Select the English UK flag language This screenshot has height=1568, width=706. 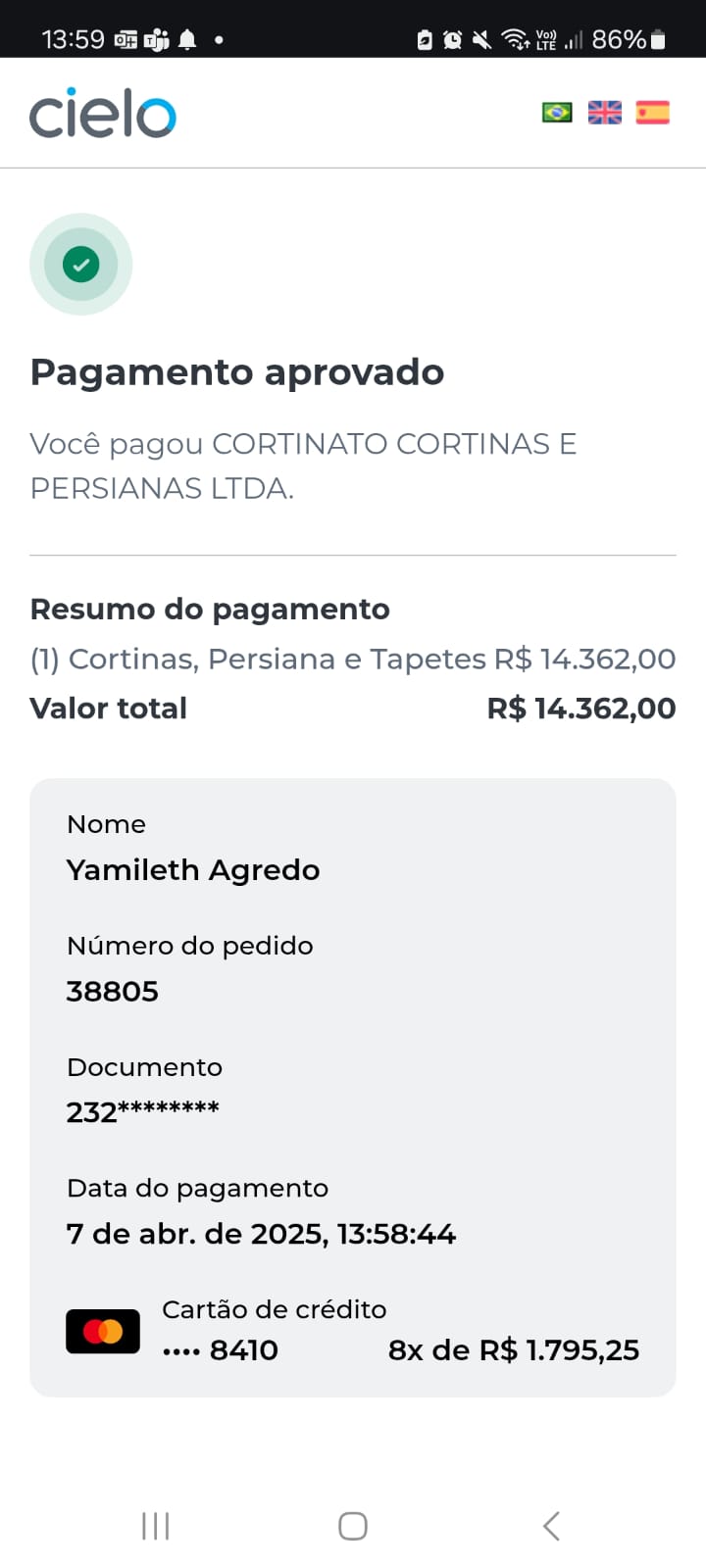tap(605, 113)
